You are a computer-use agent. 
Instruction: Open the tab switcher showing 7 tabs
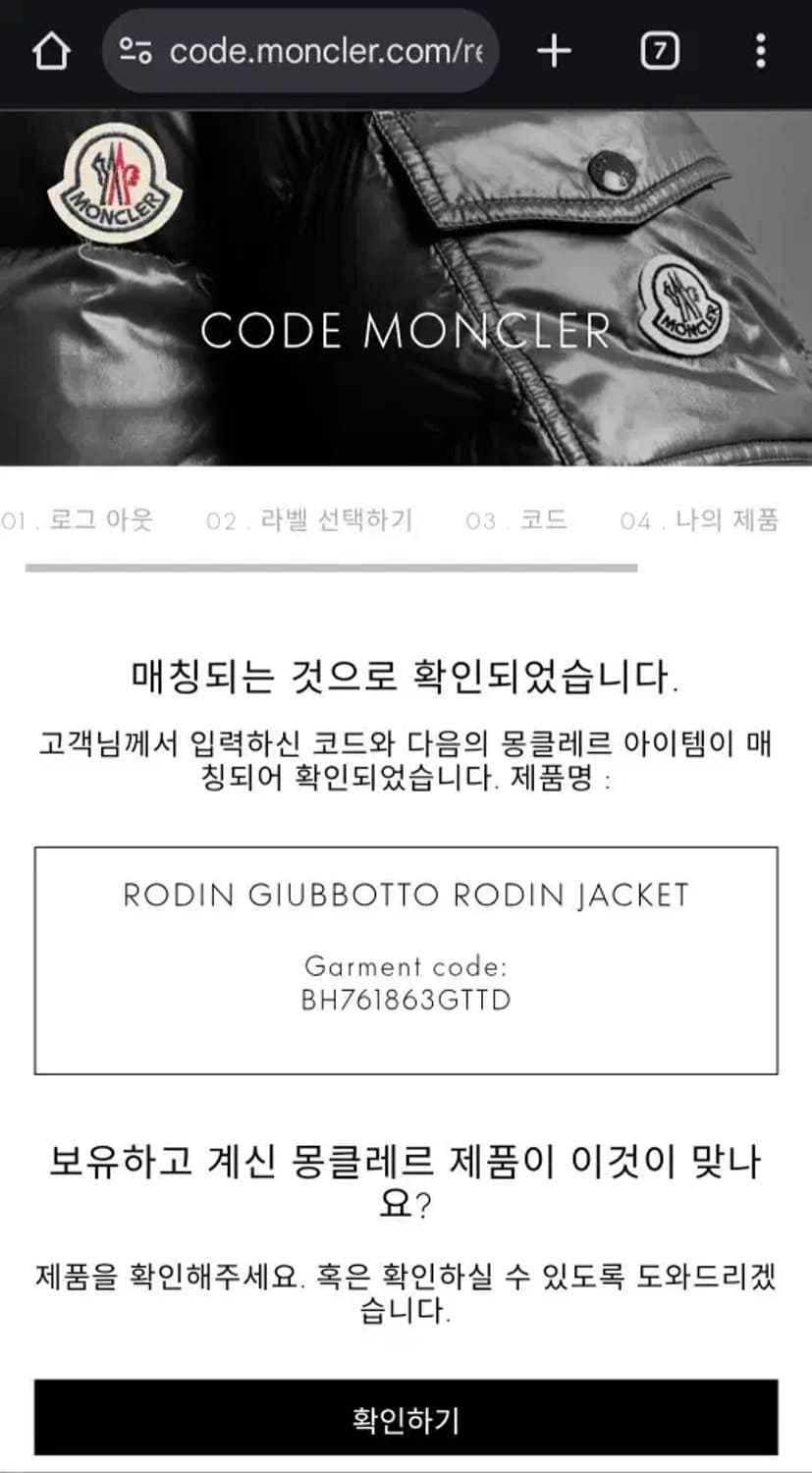click(x=658, y=51)
